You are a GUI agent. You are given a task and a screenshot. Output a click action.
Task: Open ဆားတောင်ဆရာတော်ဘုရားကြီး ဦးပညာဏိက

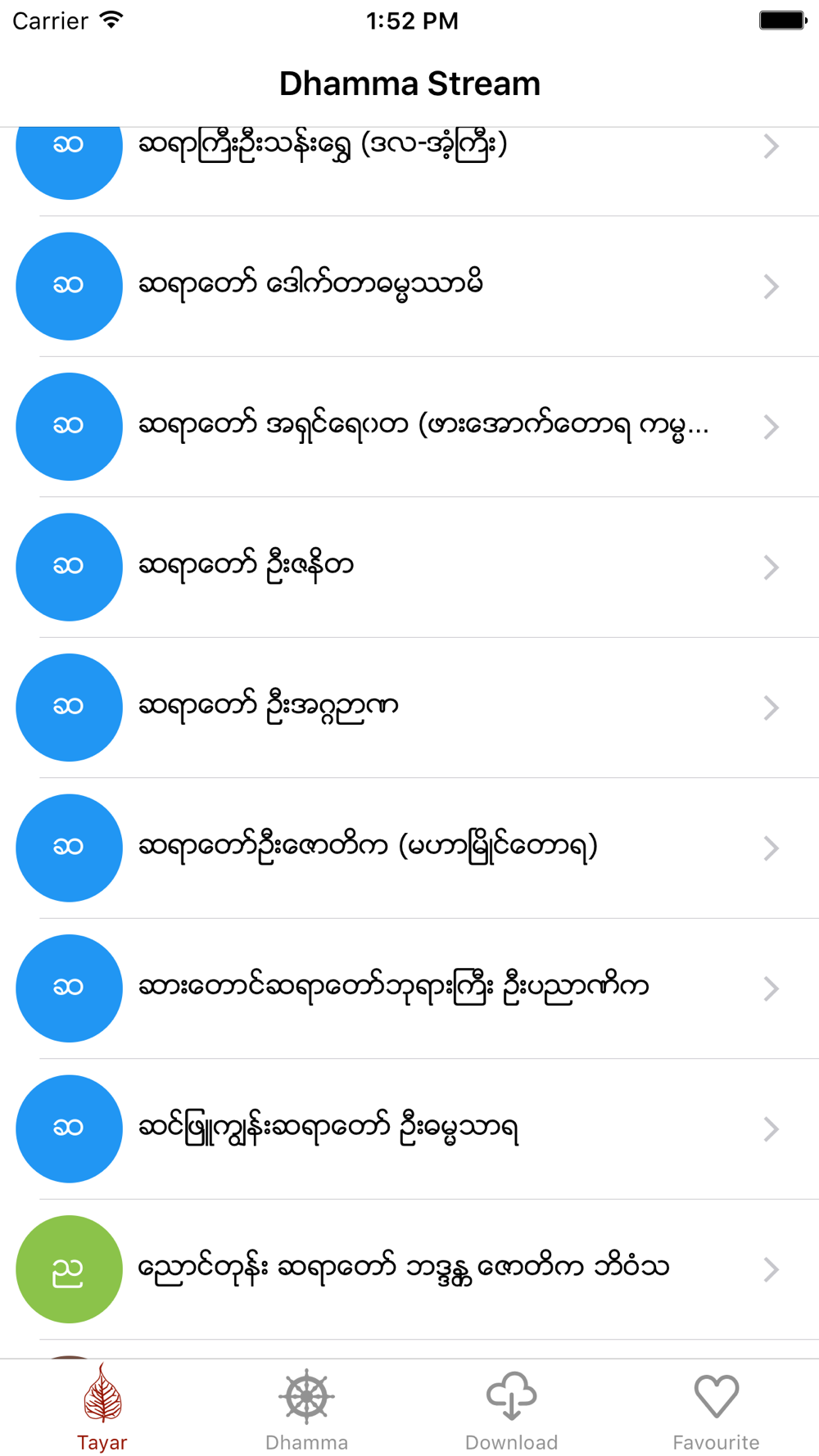tap(409, 988)
